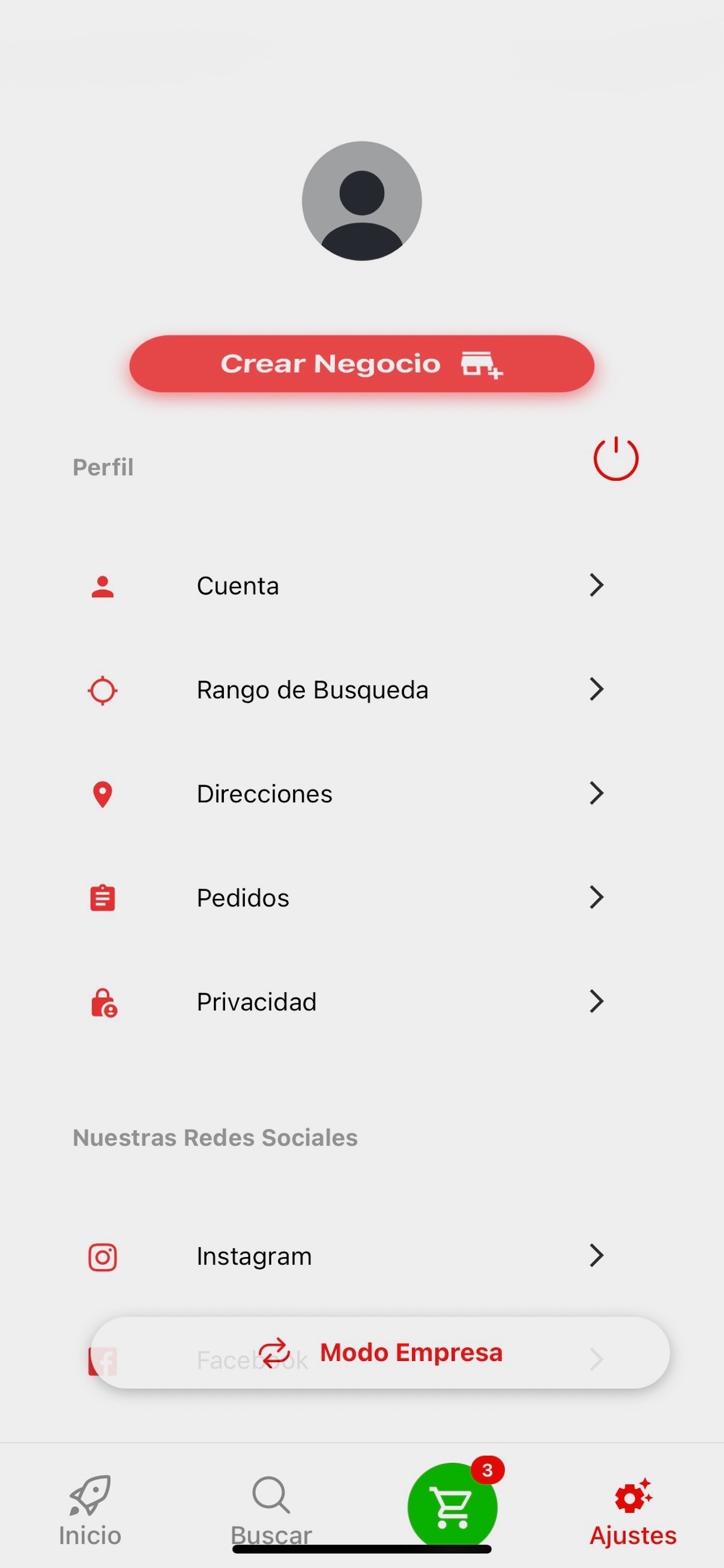Go to the Inicio tab
This screenshot has width=724, height=1568.
[x=90, y=1510]
